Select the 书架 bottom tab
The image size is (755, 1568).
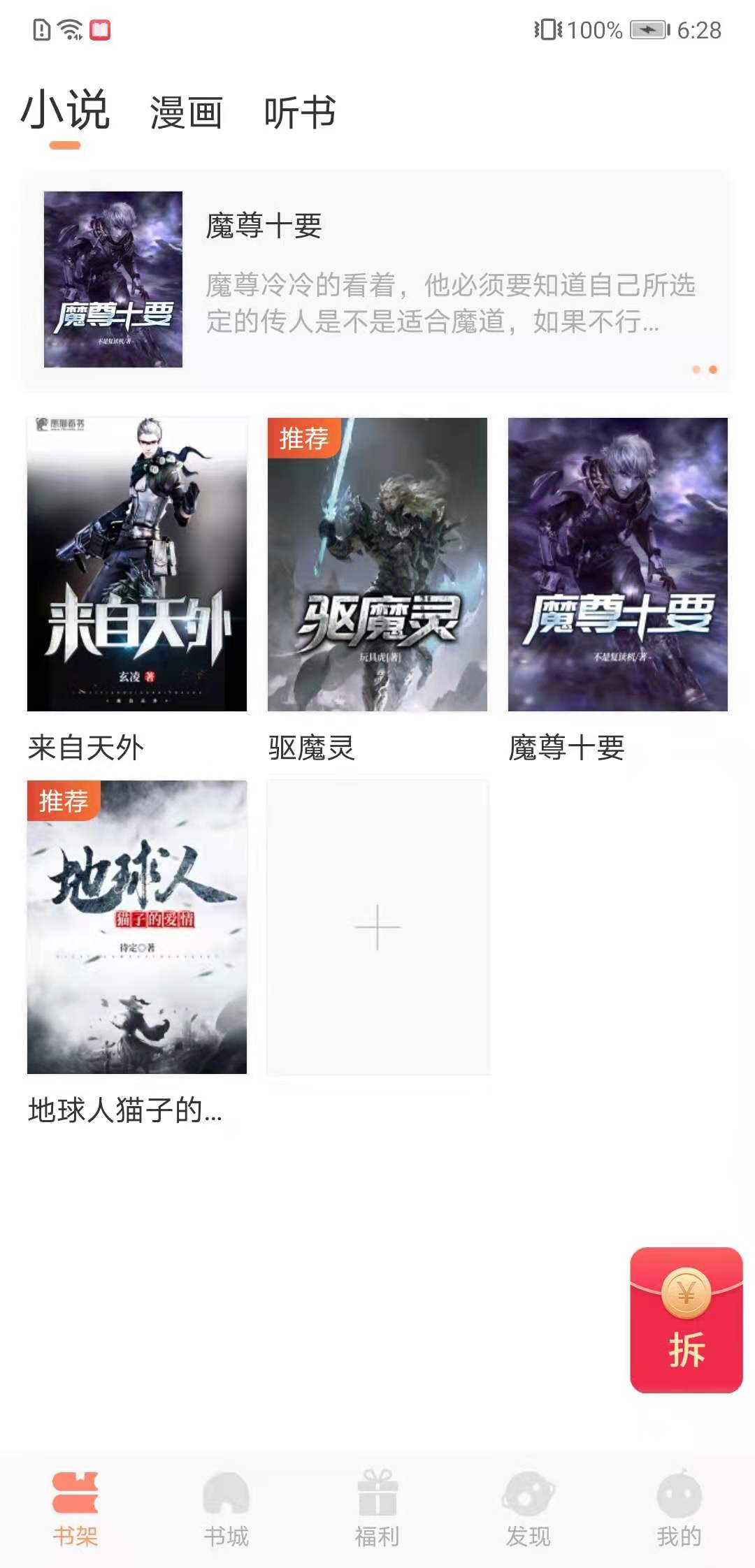[75, 1509]
